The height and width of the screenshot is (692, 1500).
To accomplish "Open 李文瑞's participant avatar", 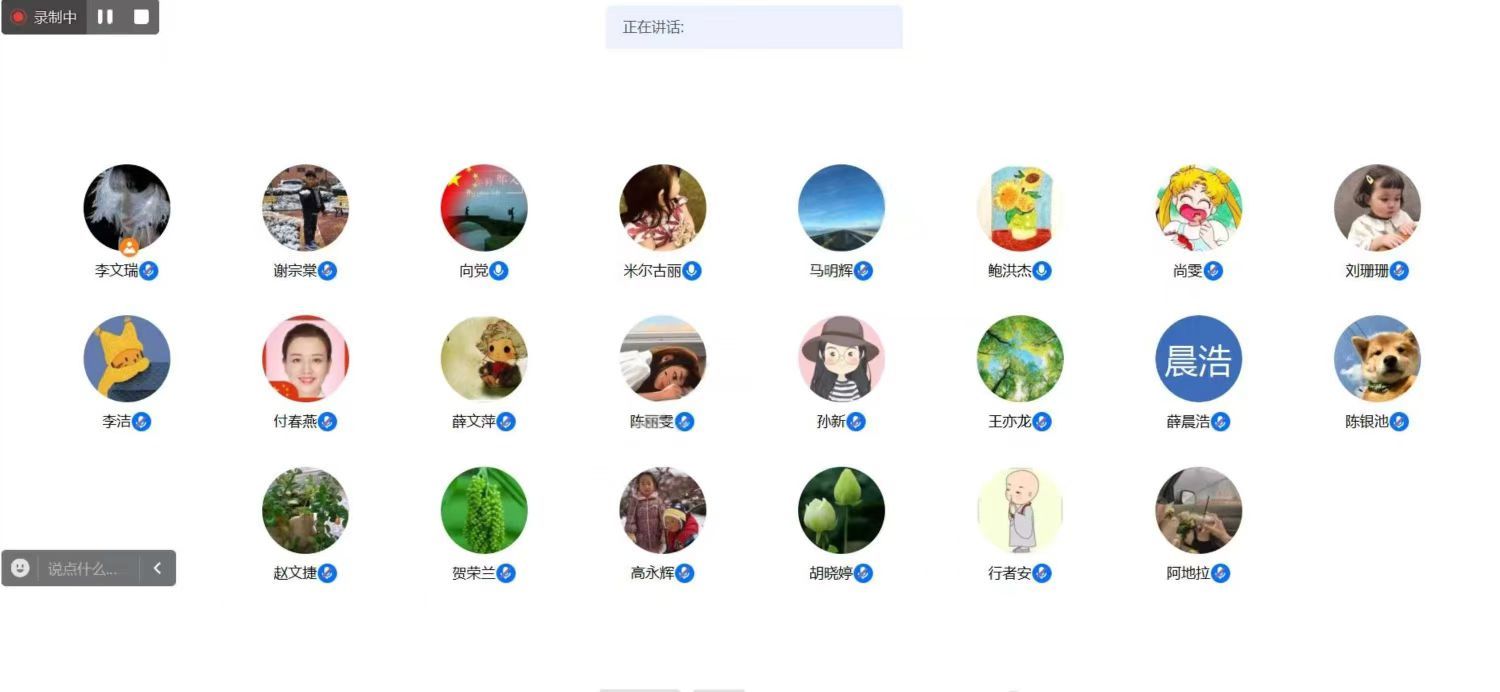I will pyautogui.click(x=126, y=207).
